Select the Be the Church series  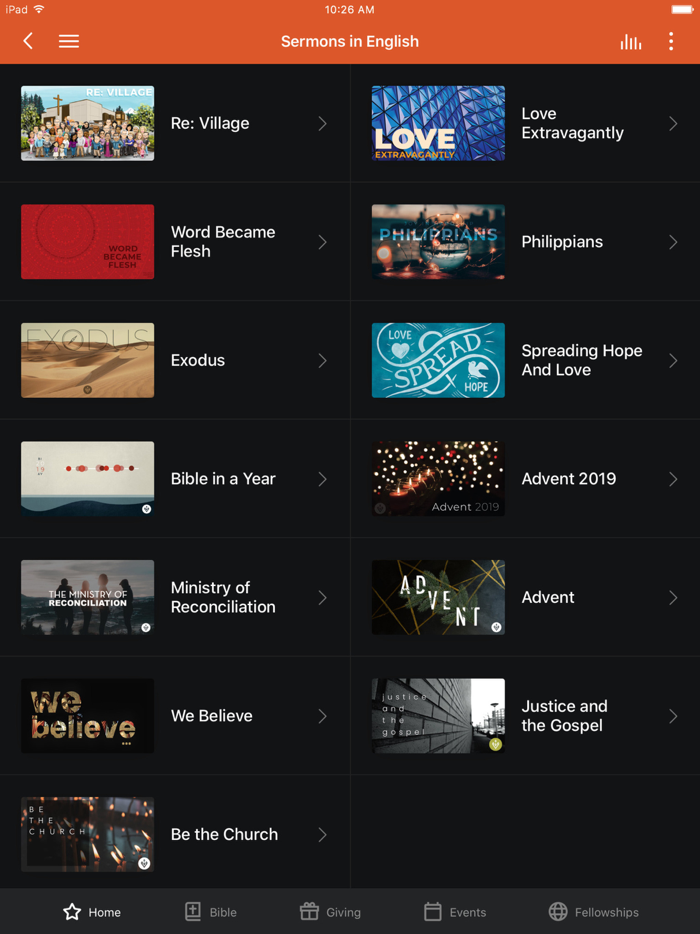pyautogui.click(x=175, y=834)
